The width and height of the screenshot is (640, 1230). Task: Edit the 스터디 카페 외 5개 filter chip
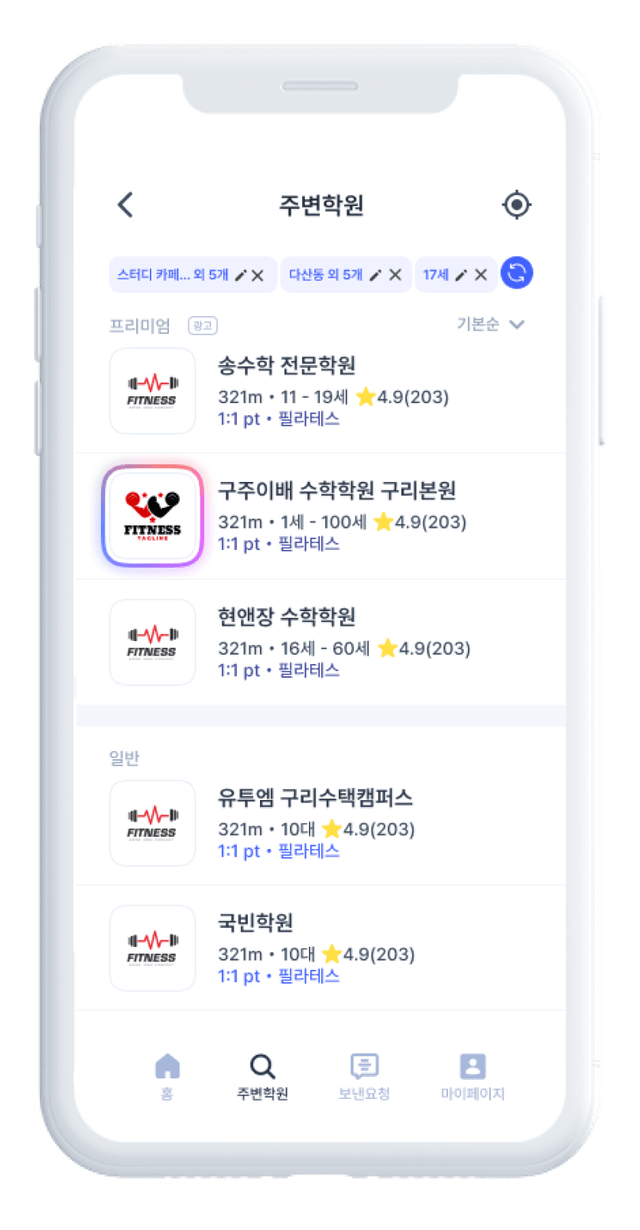(240, 275)
